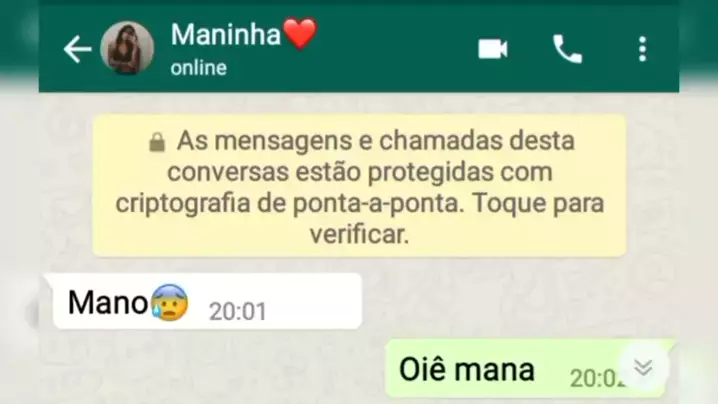Screen dimensions: 718x404
Task: Open Maninha's profile picture
Action: point(128,48)
